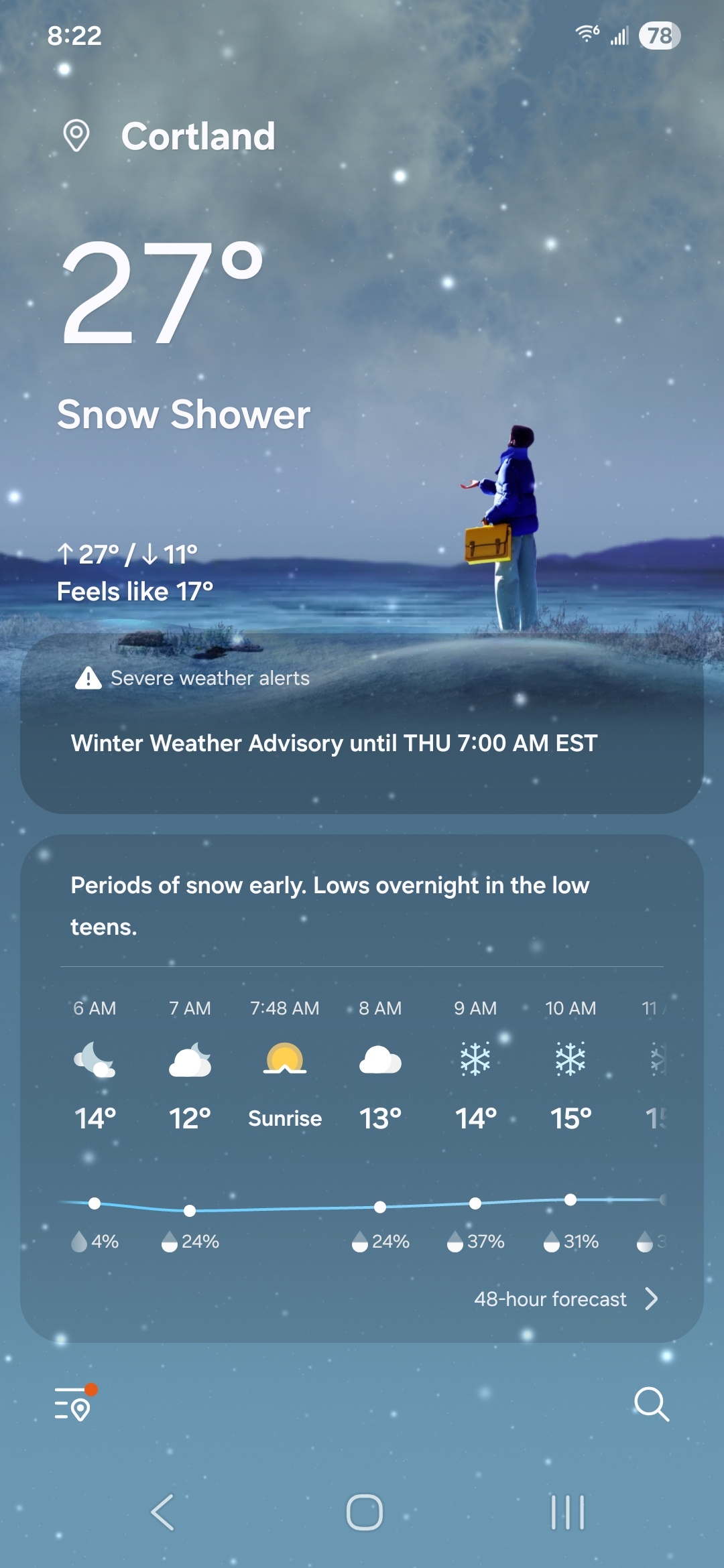
Task: Open the 48-hour forecast
Action: 566,1299
